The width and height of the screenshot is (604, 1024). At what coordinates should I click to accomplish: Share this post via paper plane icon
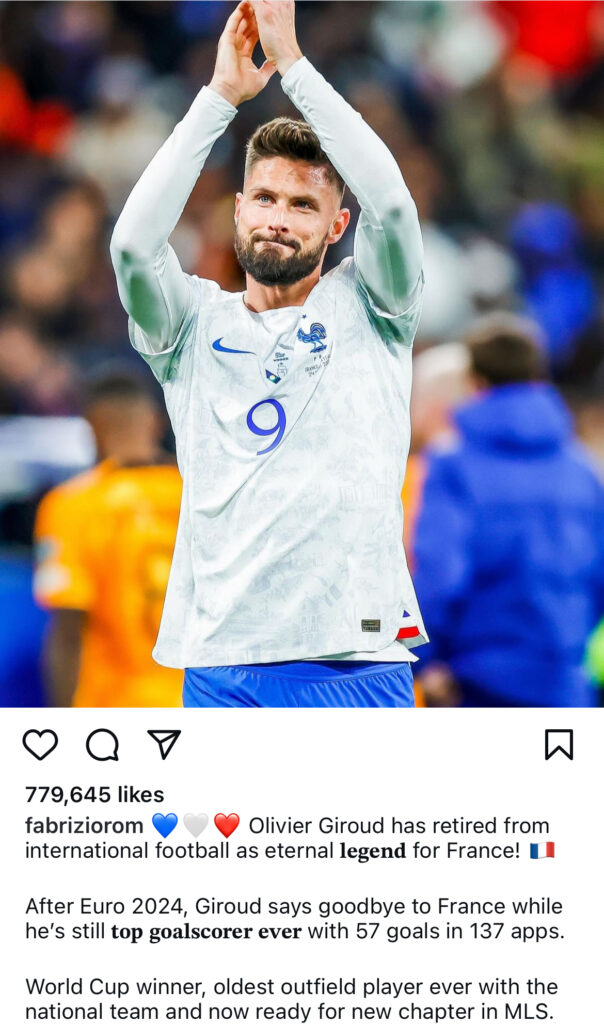point(164,744)
